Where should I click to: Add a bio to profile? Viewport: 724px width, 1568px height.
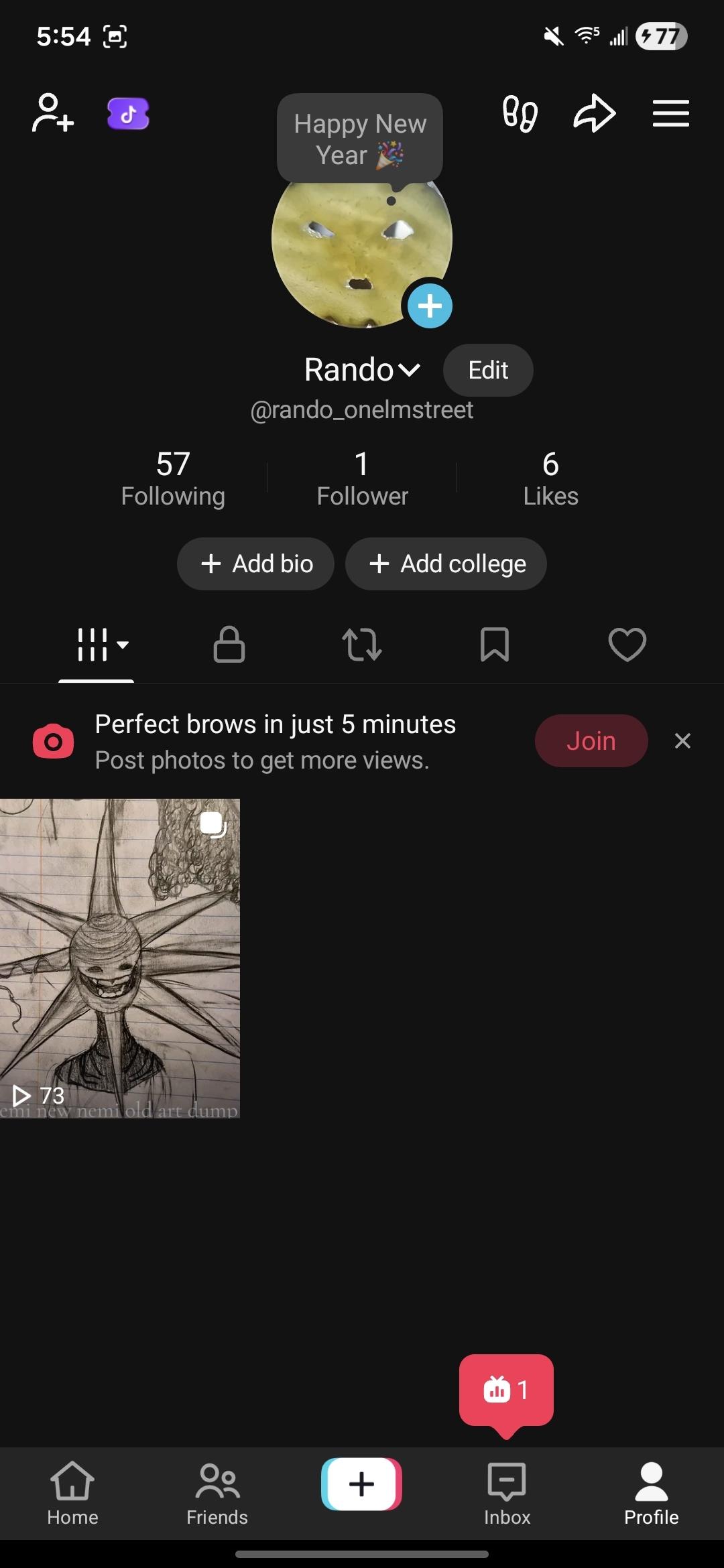[255, 564]
